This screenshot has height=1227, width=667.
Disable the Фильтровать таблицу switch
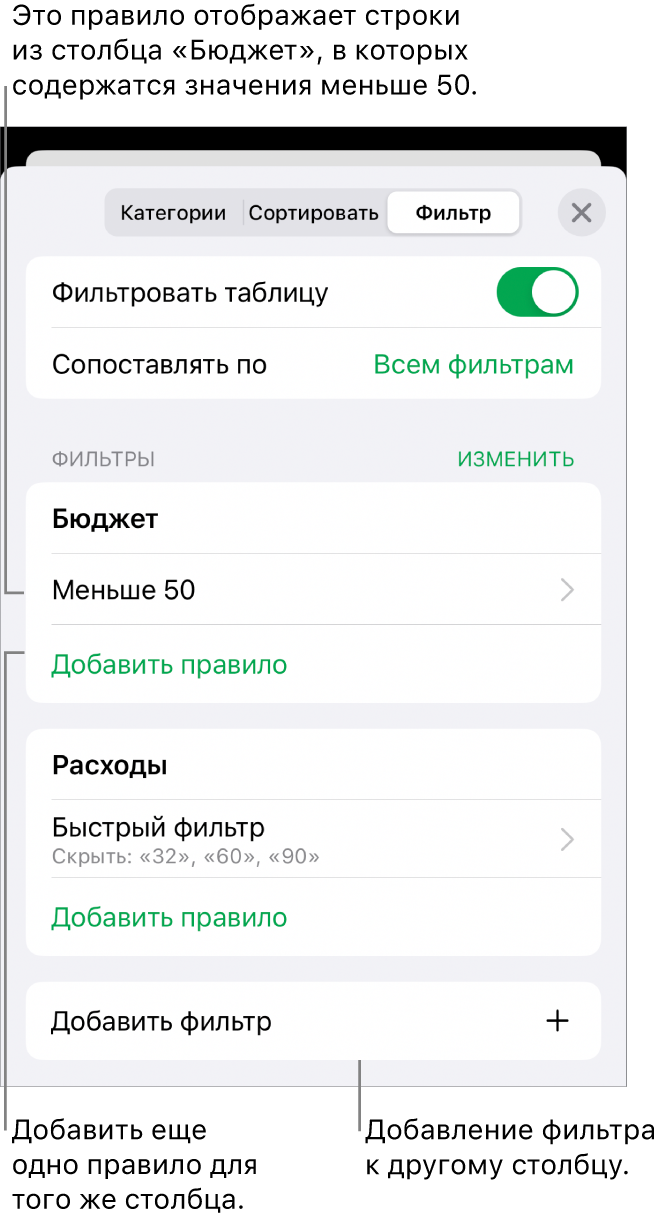537,293
